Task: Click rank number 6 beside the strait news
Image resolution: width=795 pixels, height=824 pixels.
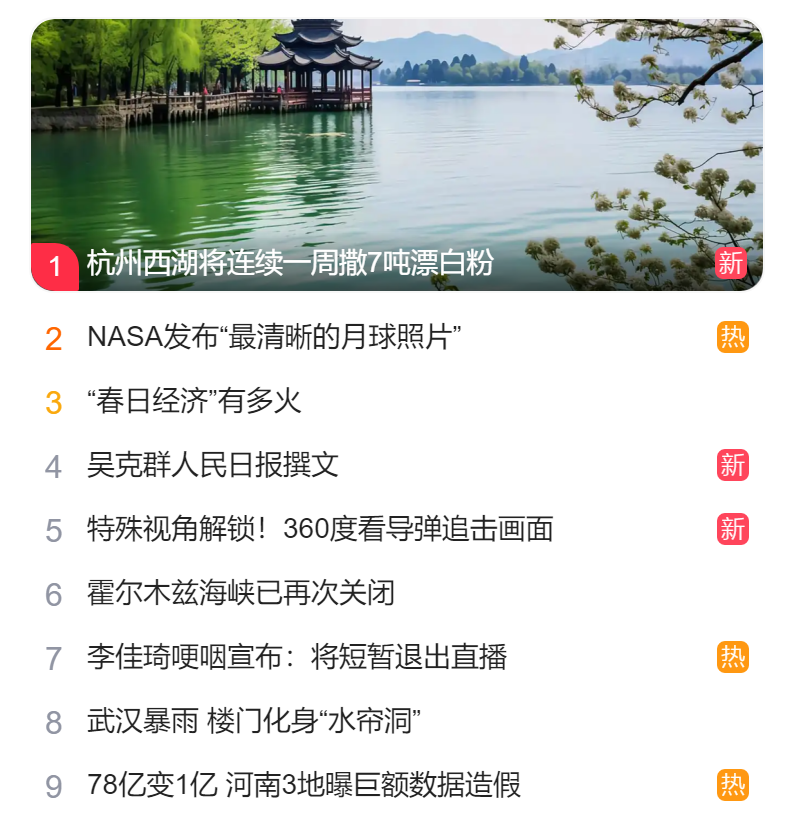Action: pos(52,592)
